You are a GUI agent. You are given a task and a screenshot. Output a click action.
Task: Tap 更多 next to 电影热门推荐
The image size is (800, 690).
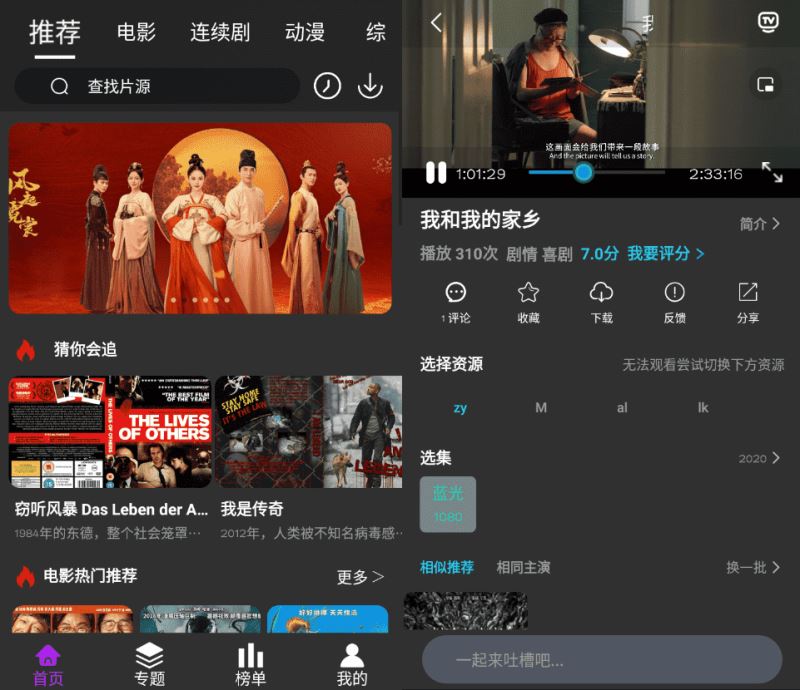click(x=360, y=577)
